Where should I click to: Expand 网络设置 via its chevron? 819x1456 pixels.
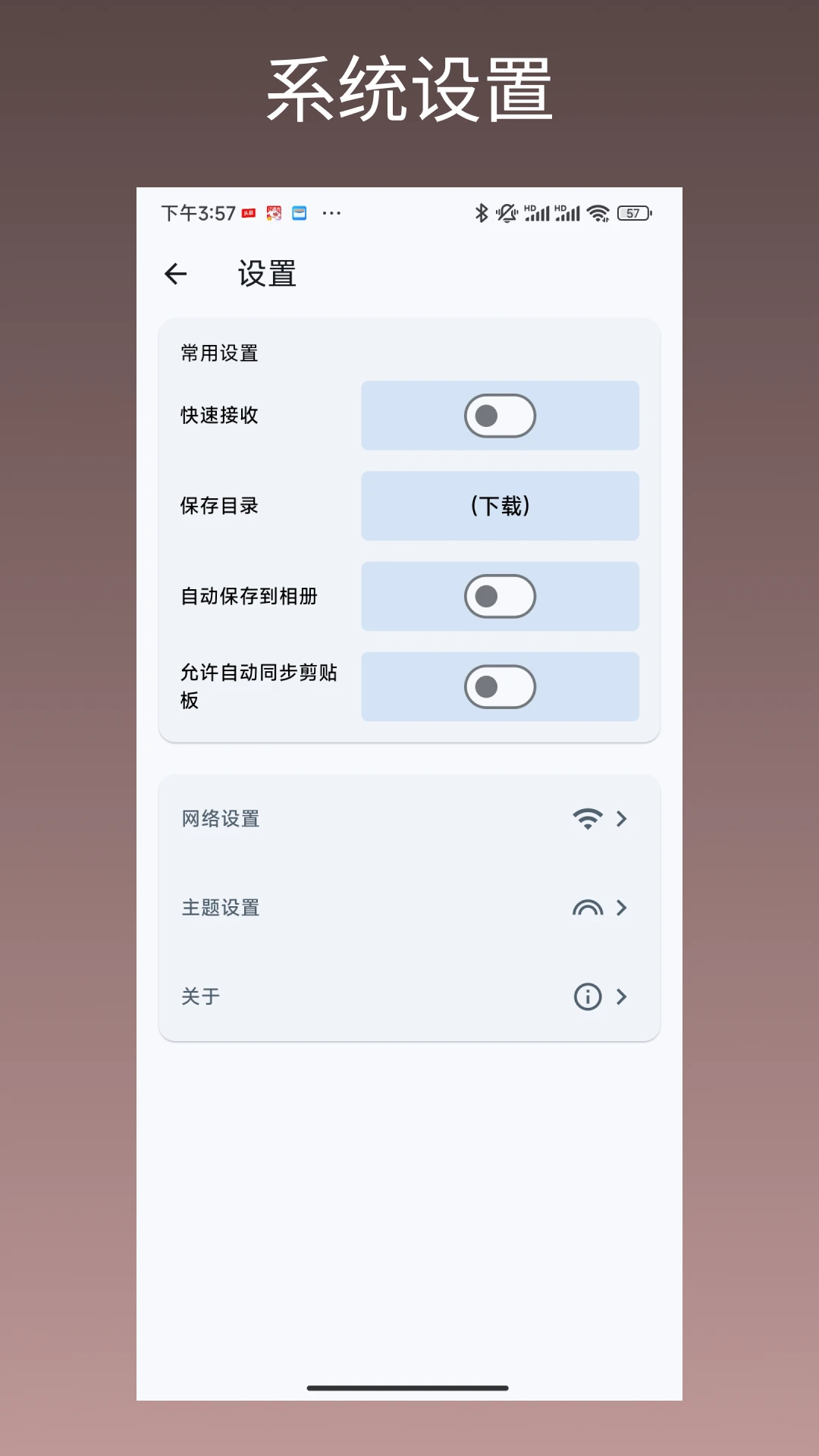622,818
